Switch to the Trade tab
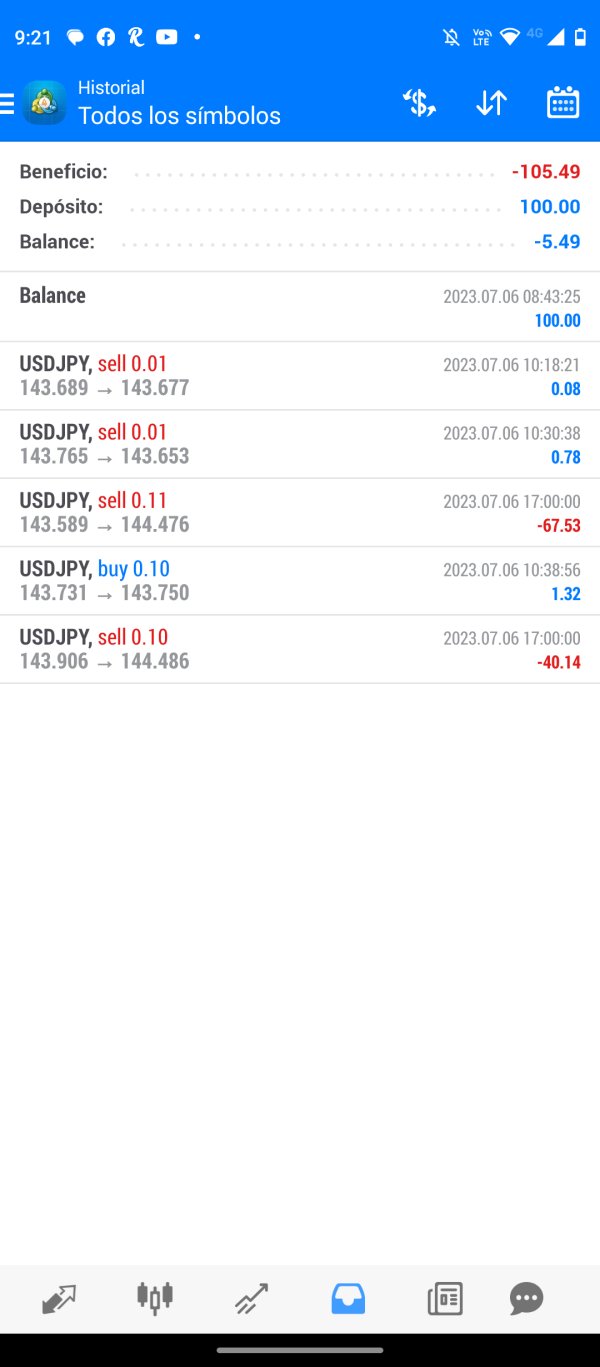This screenshot has height=1367, width=600. tap(251, 1298)
